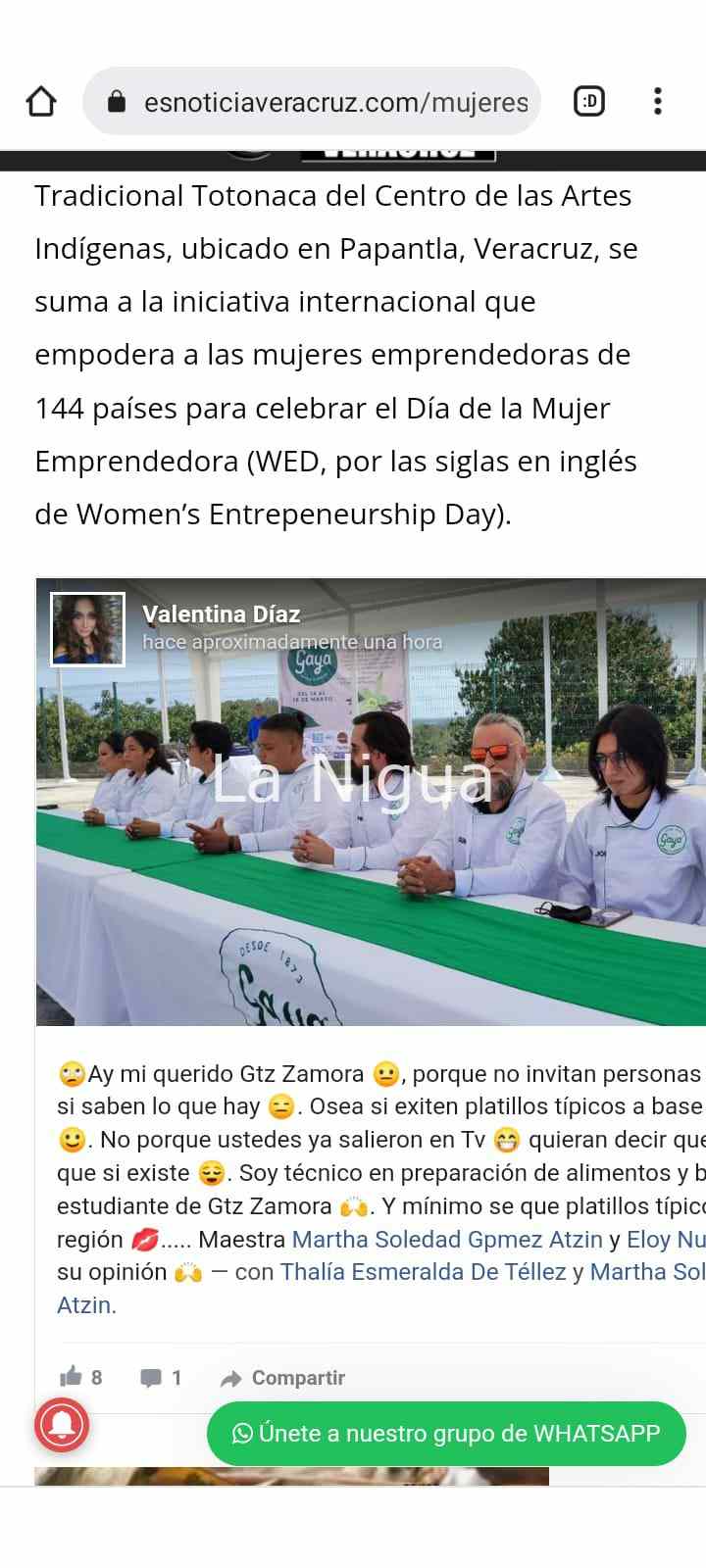Open Valentina Díaz's profile name
The height and width of the screenshot is (1568, 706).
(x=221, y=614)
